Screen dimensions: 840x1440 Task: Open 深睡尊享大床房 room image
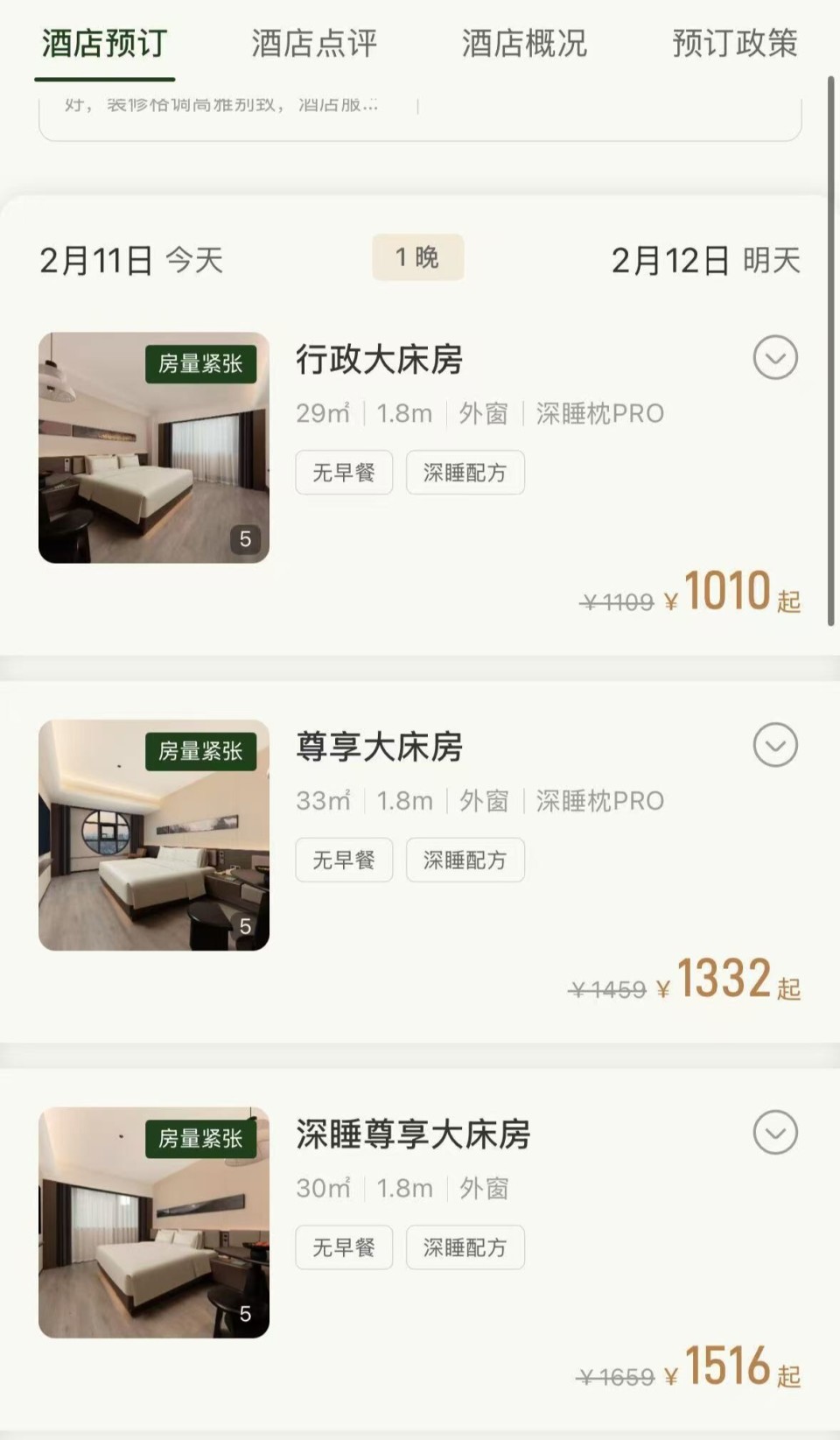154,1223
